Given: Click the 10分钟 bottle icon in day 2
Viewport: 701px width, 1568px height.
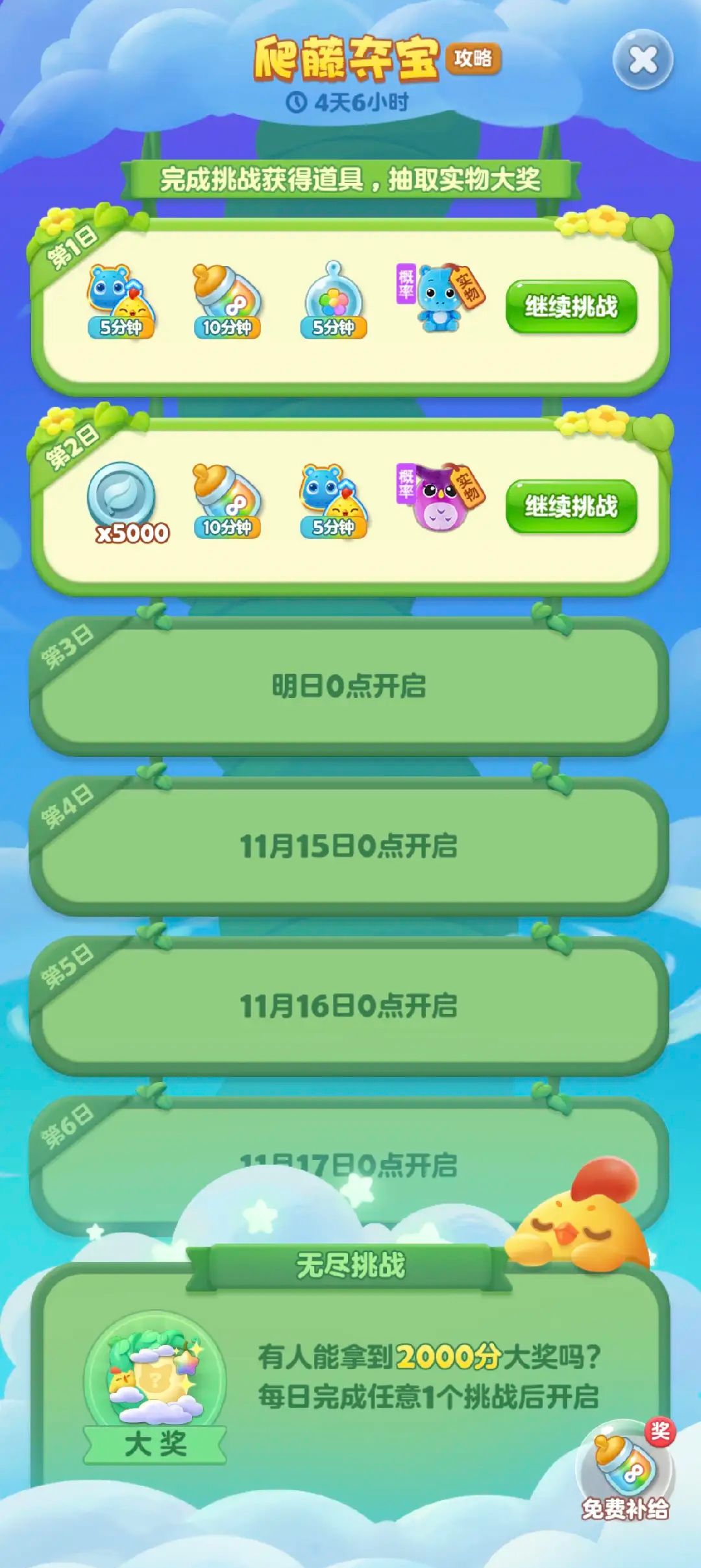Looking at the screenshot, I should coord(224,496).
